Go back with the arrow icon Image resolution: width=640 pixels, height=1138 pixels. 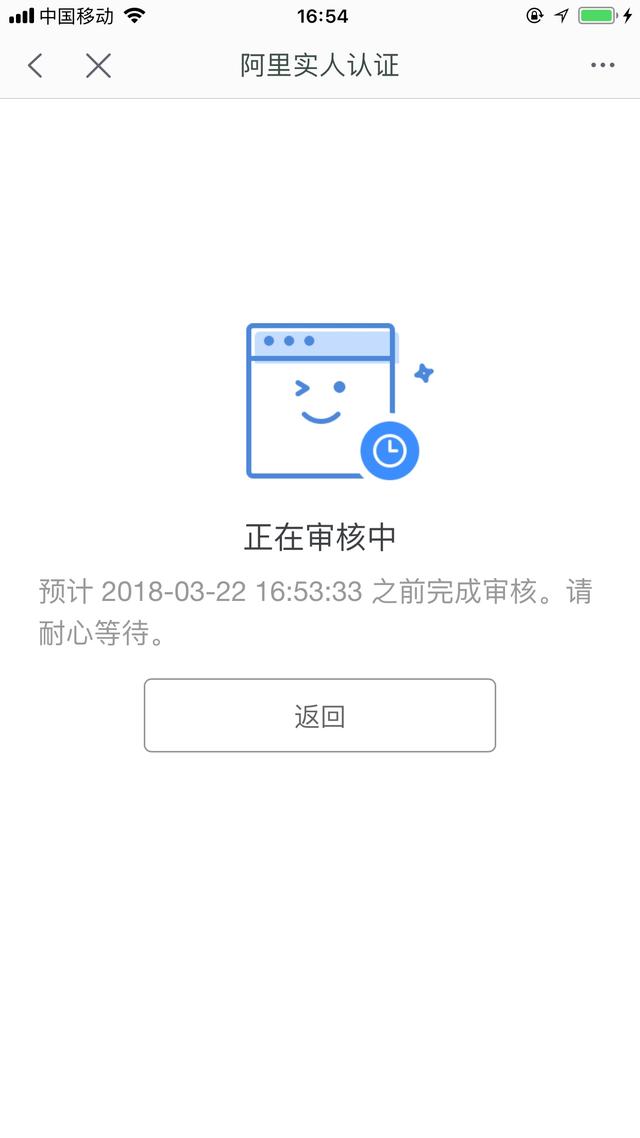point(35,65)
